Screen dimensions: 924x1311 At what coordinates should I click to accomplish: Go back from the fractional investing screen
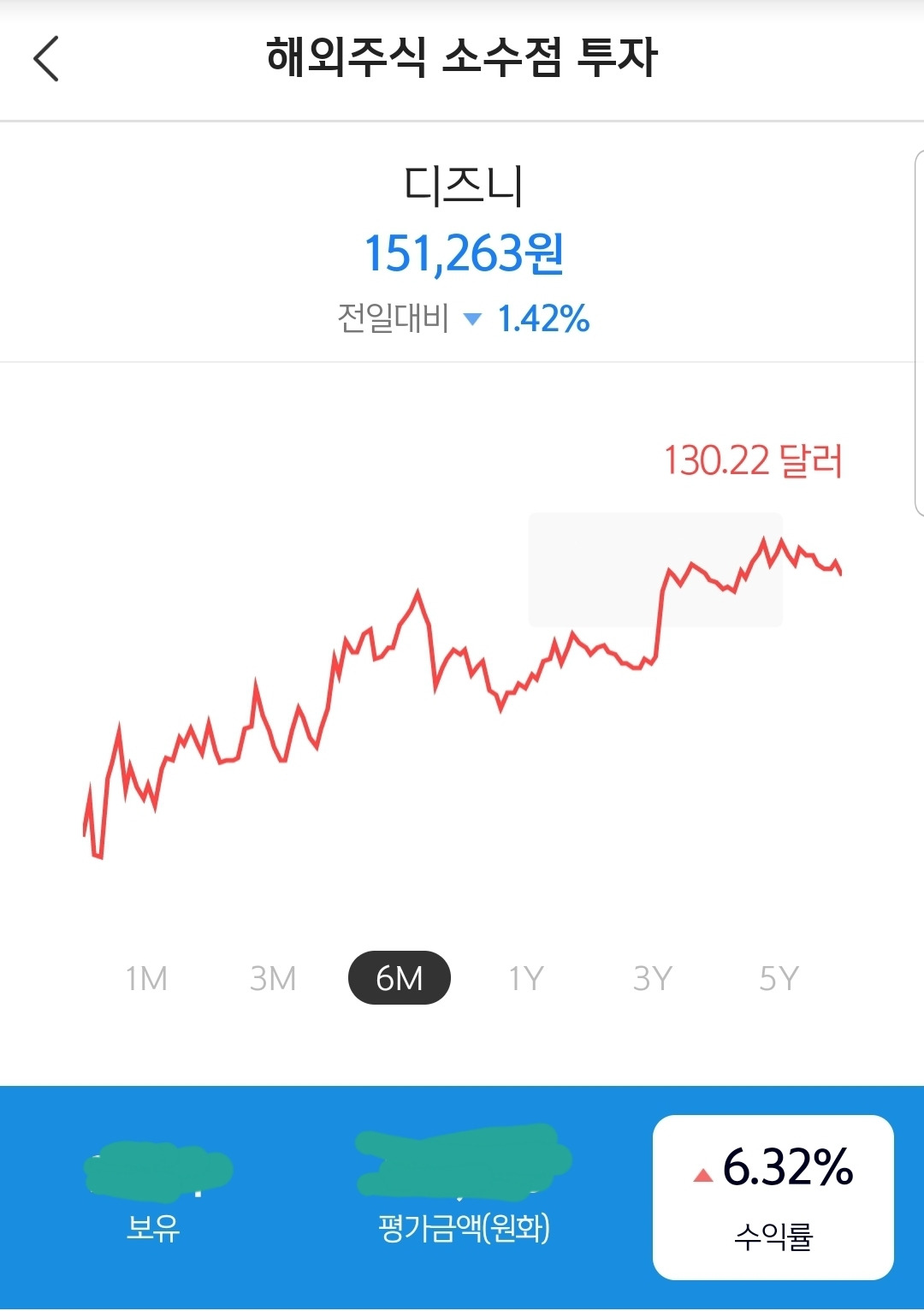(46, 58)
